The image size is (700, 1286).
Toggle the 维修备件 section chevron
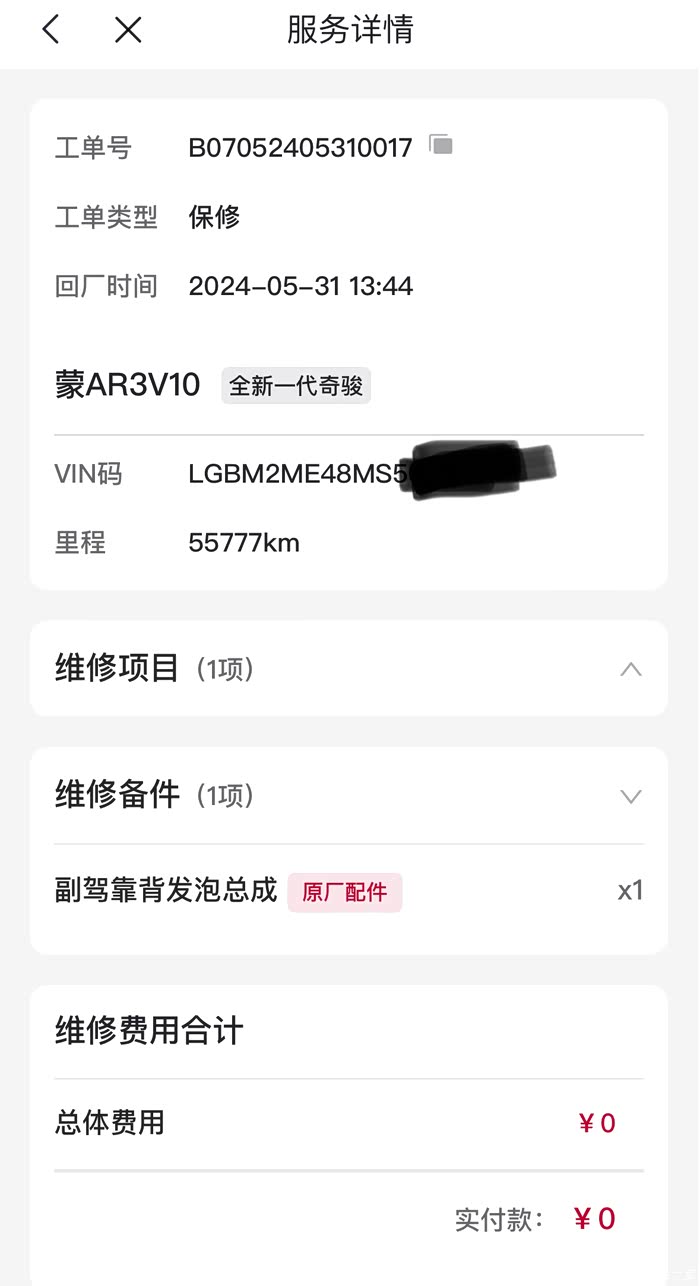[630, 797]
